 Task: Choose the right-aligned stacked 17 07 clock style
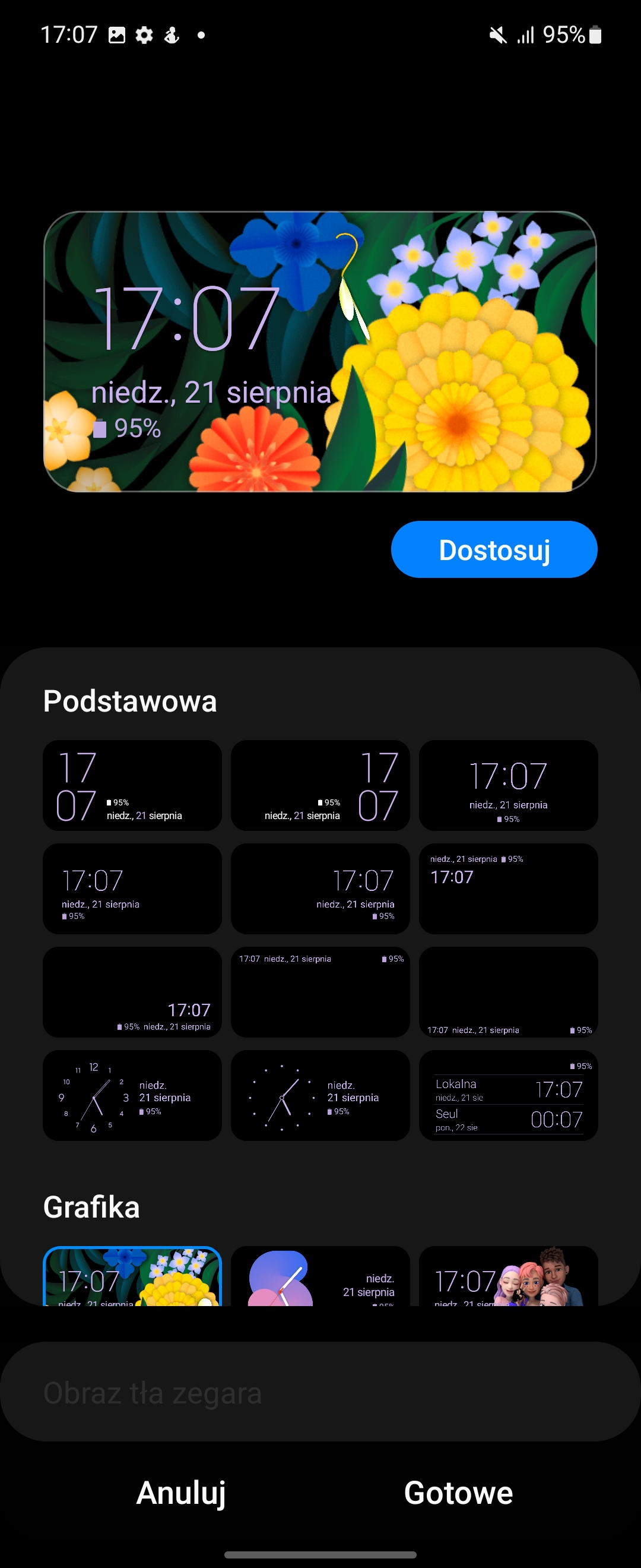click(320, 785)
